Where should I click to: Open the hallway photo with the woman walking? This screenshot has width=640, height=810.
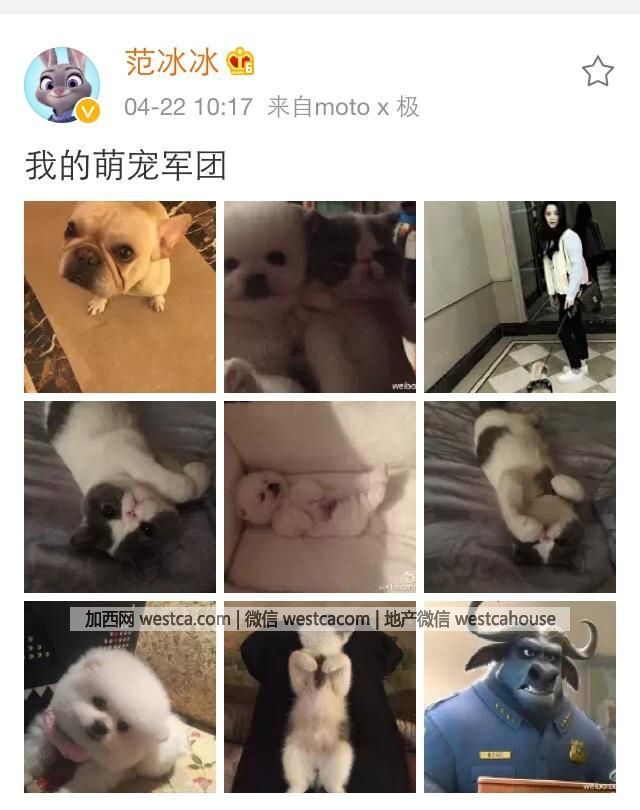520,296
